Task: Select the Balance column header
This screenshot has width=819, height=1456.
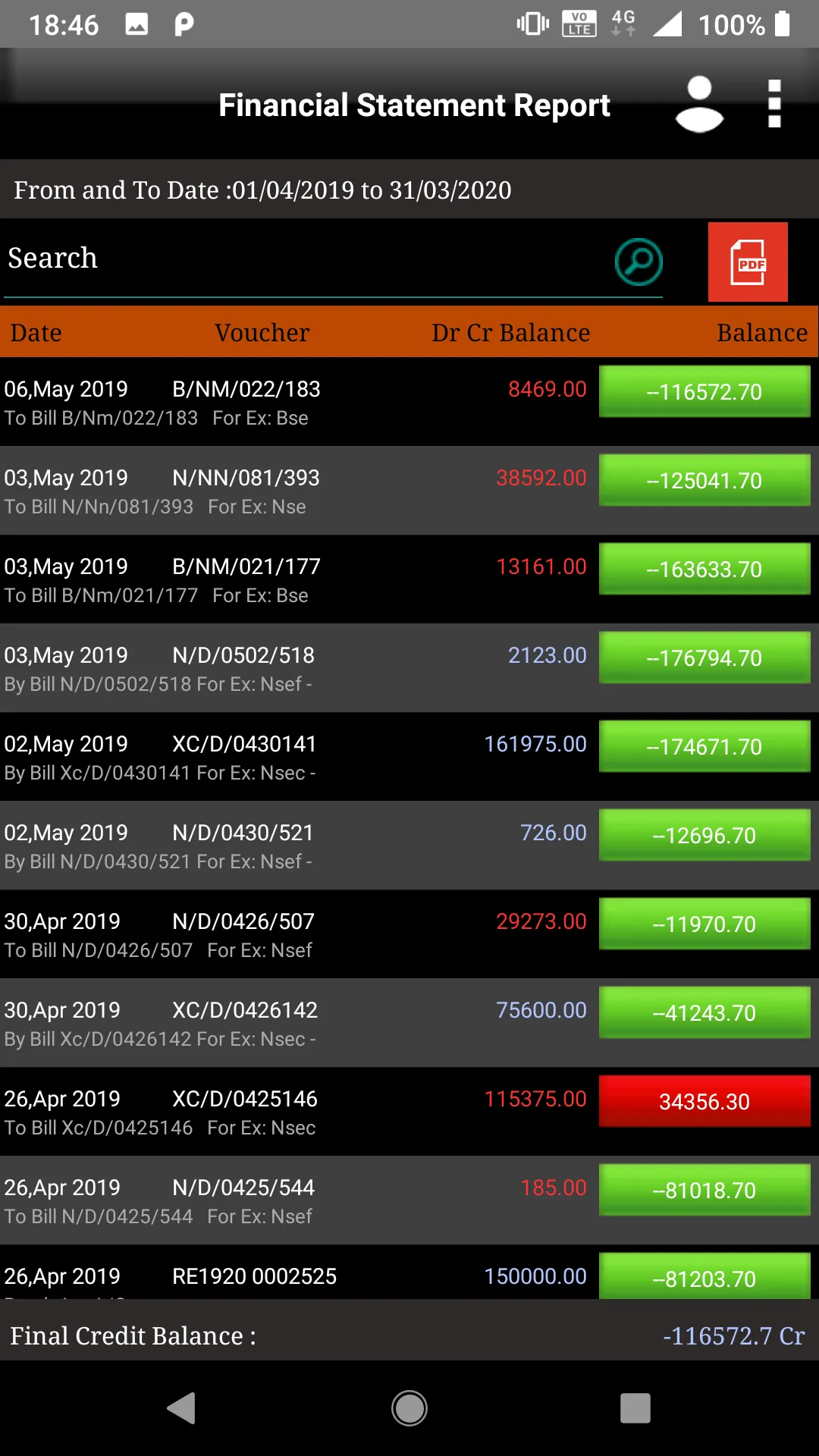Action: point(762,332)
